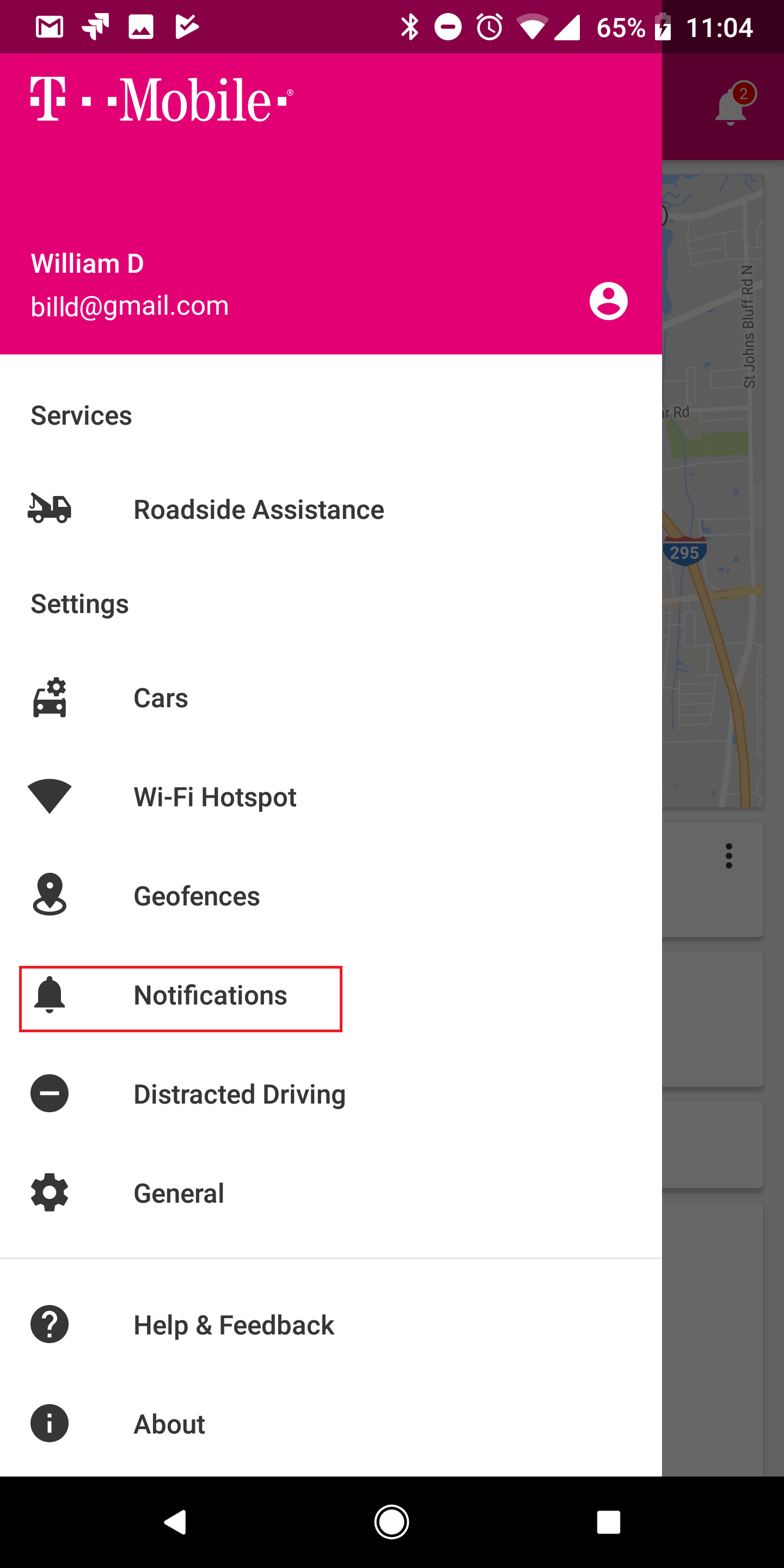Image resolution: width=784 pixels, height=1568 pixels.
Task: Go to Cars settings
Action: (x=161, y=697)
